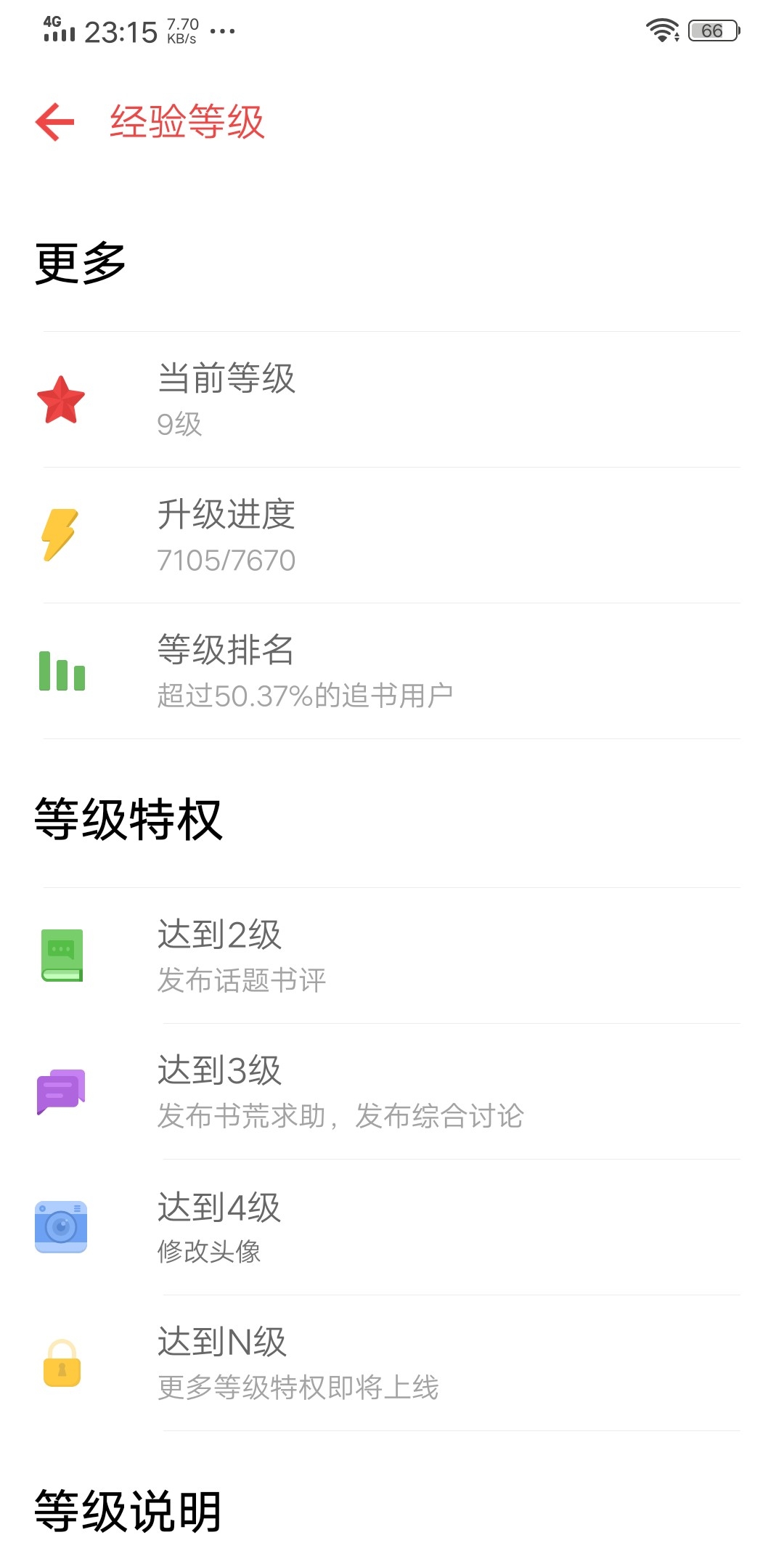The width and height of the screenshot is (784, 1564).
Task: Select the 达到3级 privilege row
Action: click(x=392, y=1091)
